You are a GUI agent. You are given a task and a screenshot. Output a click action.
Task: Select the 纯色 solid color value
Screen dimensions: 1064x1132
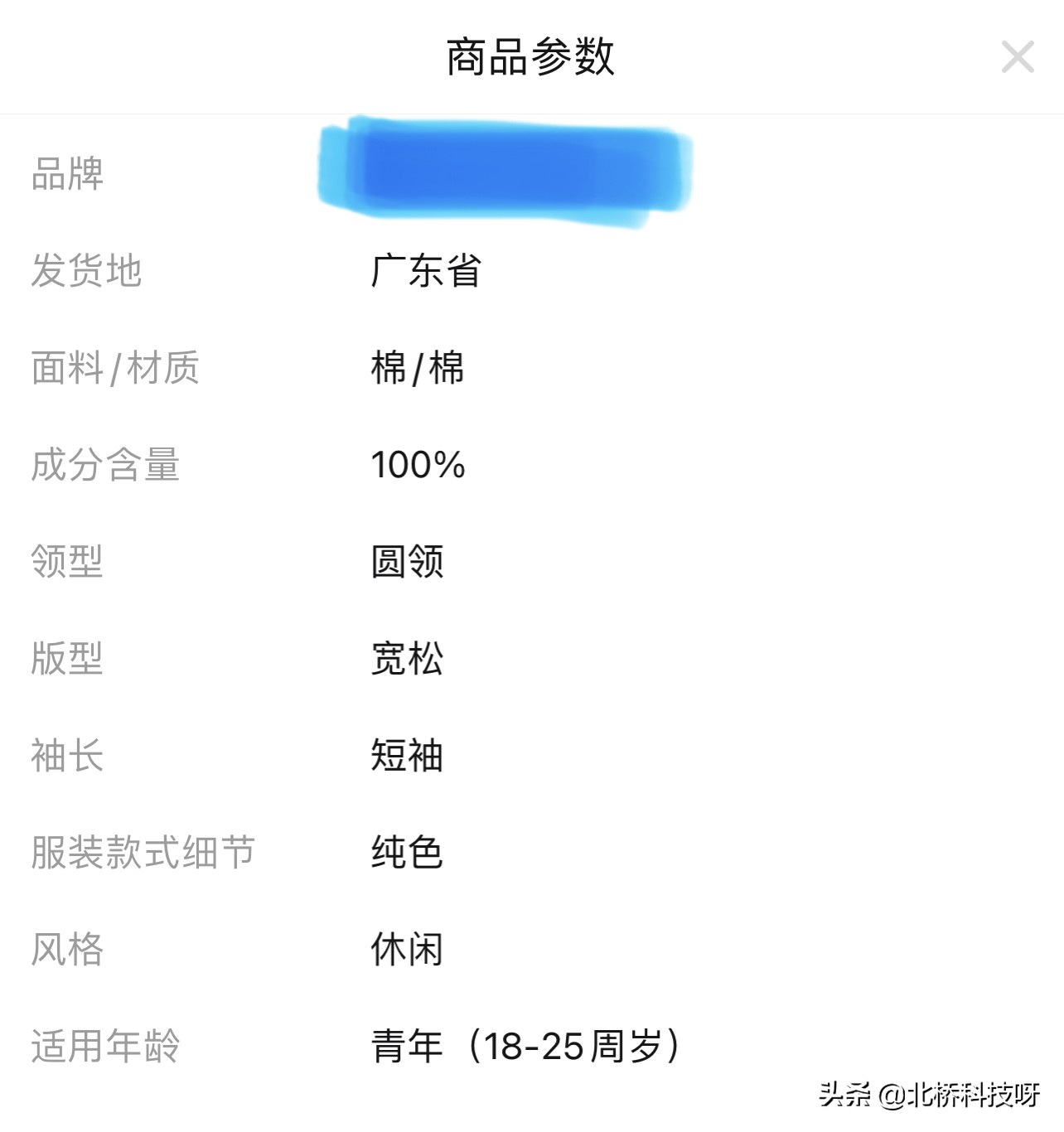[x=406, y=850]
